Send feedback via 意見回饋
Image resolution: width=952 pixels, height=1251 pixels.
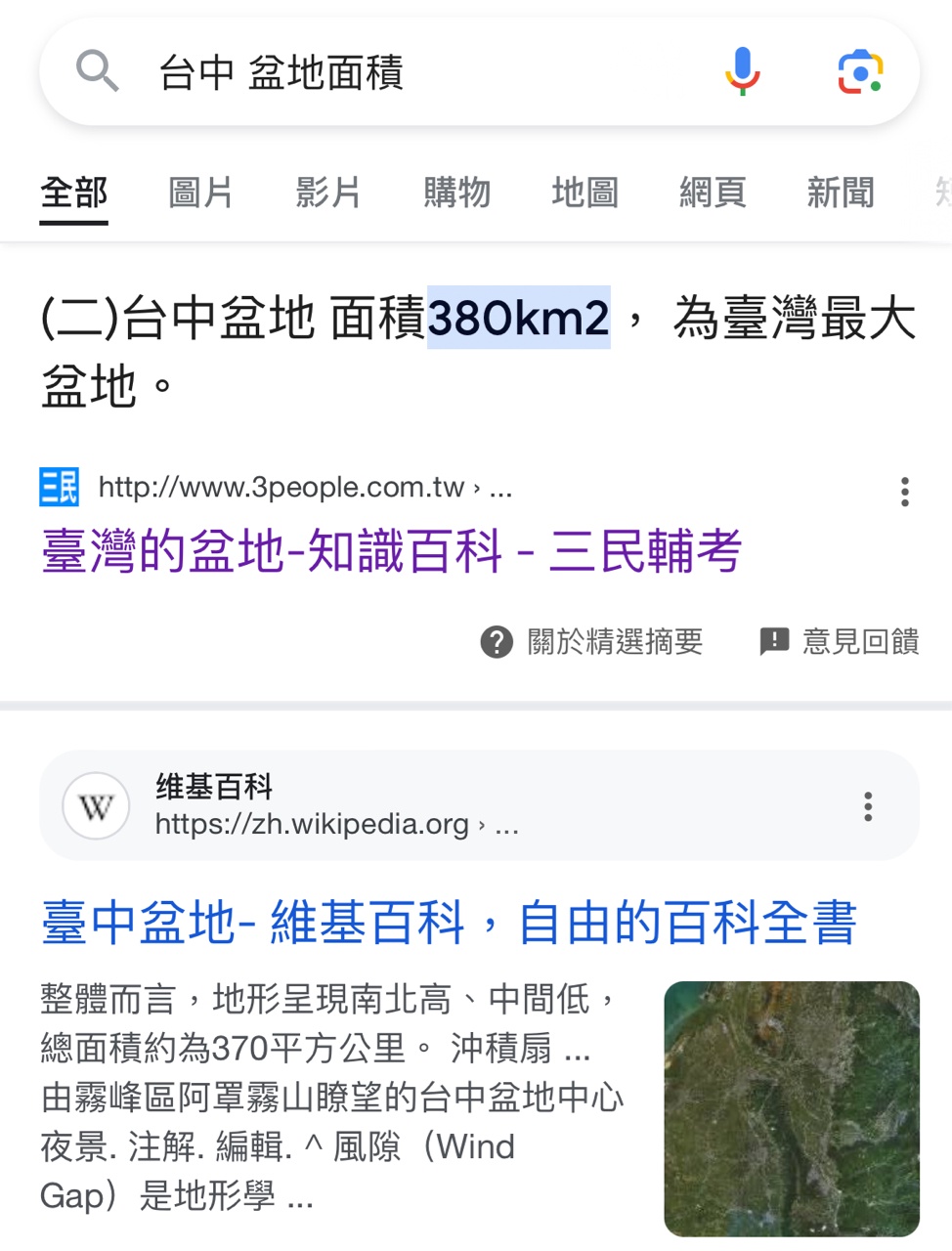coord(840,642)
